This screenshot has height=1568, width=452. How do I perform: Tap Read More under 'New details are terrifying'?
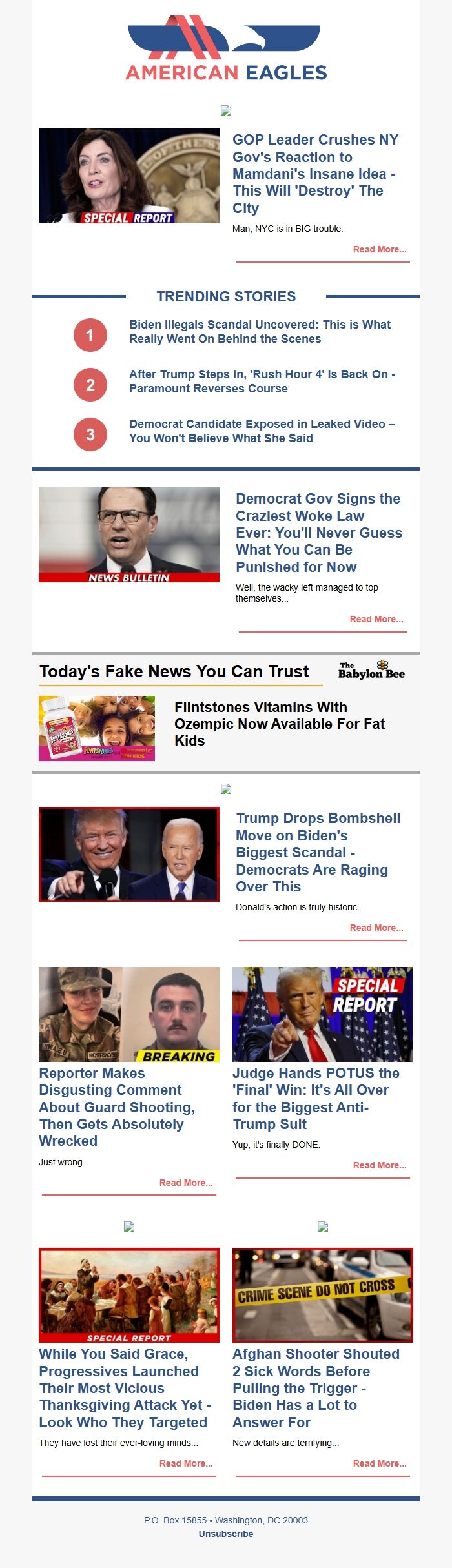click(379, 1463)
